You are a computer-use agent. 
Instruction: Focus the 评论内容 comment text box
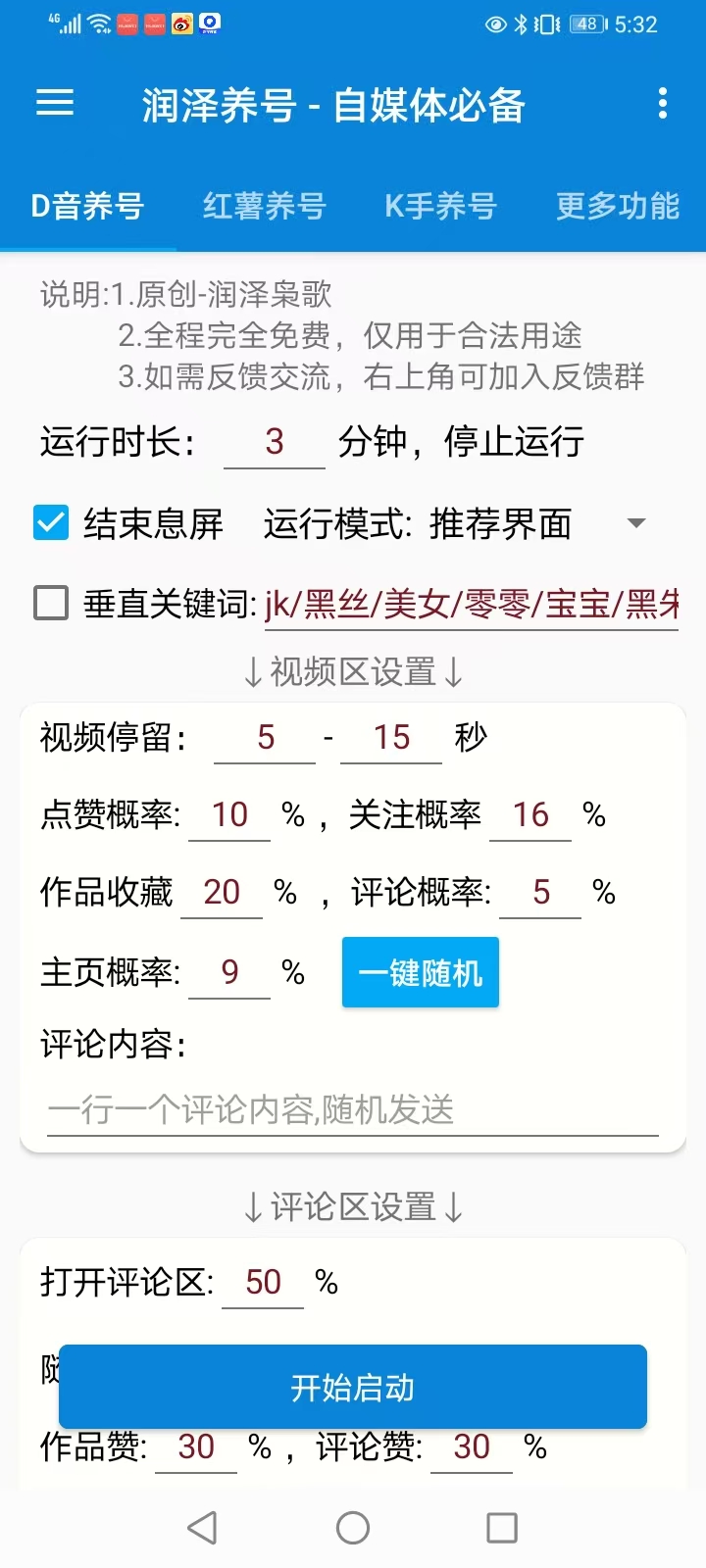[x=353, y=1110]
